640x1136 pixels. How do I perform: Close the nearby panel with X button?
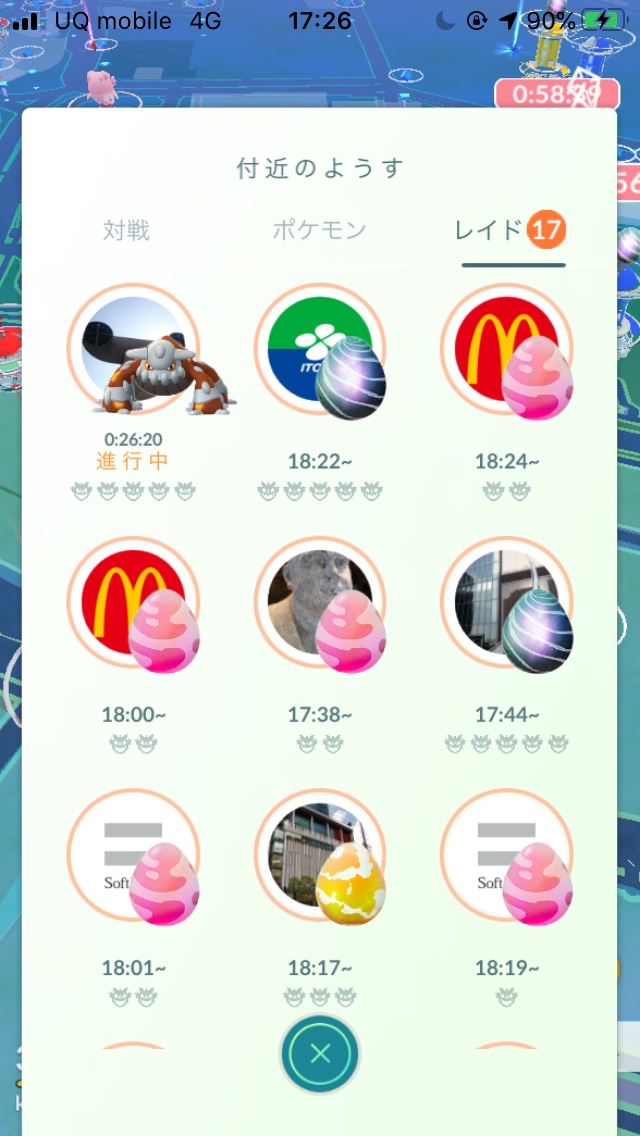click(320, 1053)
